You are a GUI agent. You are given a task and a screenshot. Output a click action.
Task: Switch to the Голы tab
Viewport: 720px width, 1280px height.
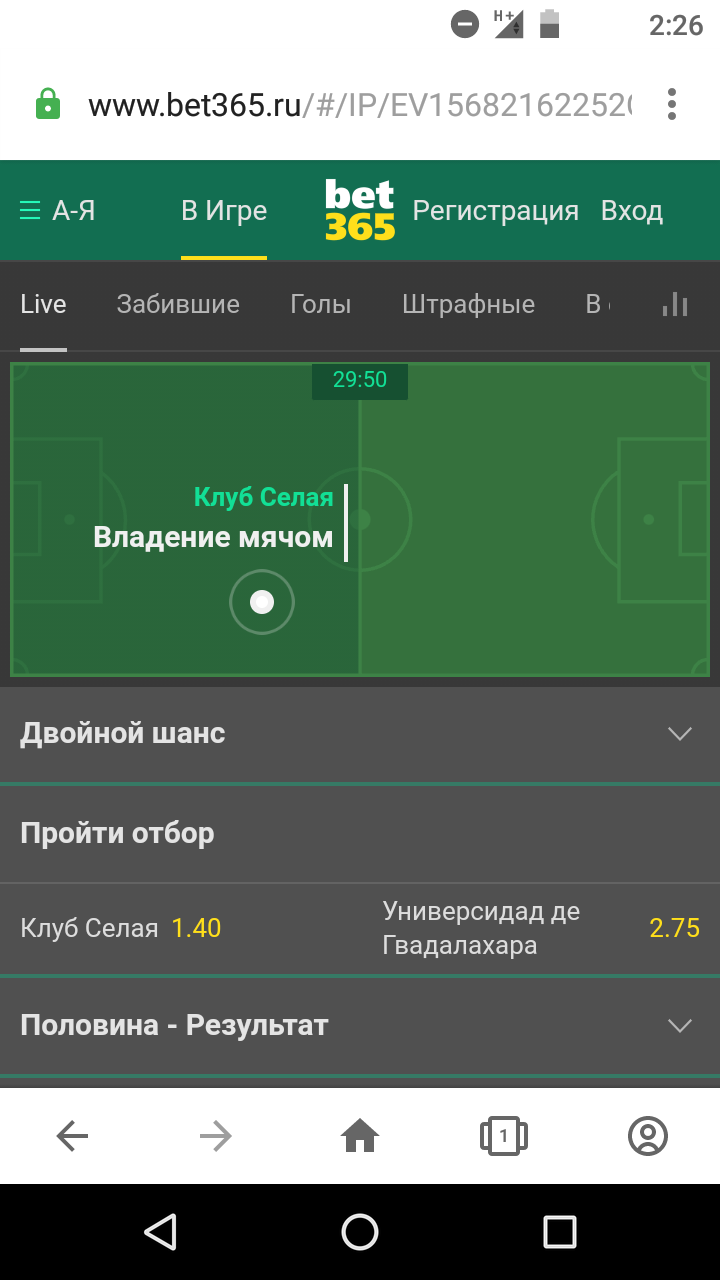[320, 304]
